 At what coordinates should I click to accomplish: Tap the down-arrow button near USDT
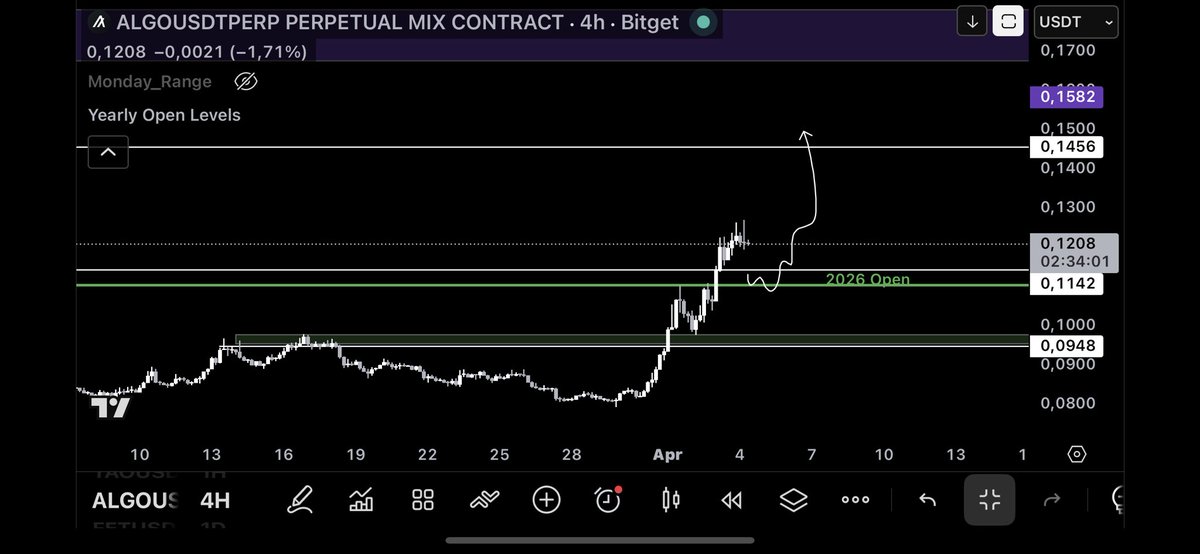point(972,21)
